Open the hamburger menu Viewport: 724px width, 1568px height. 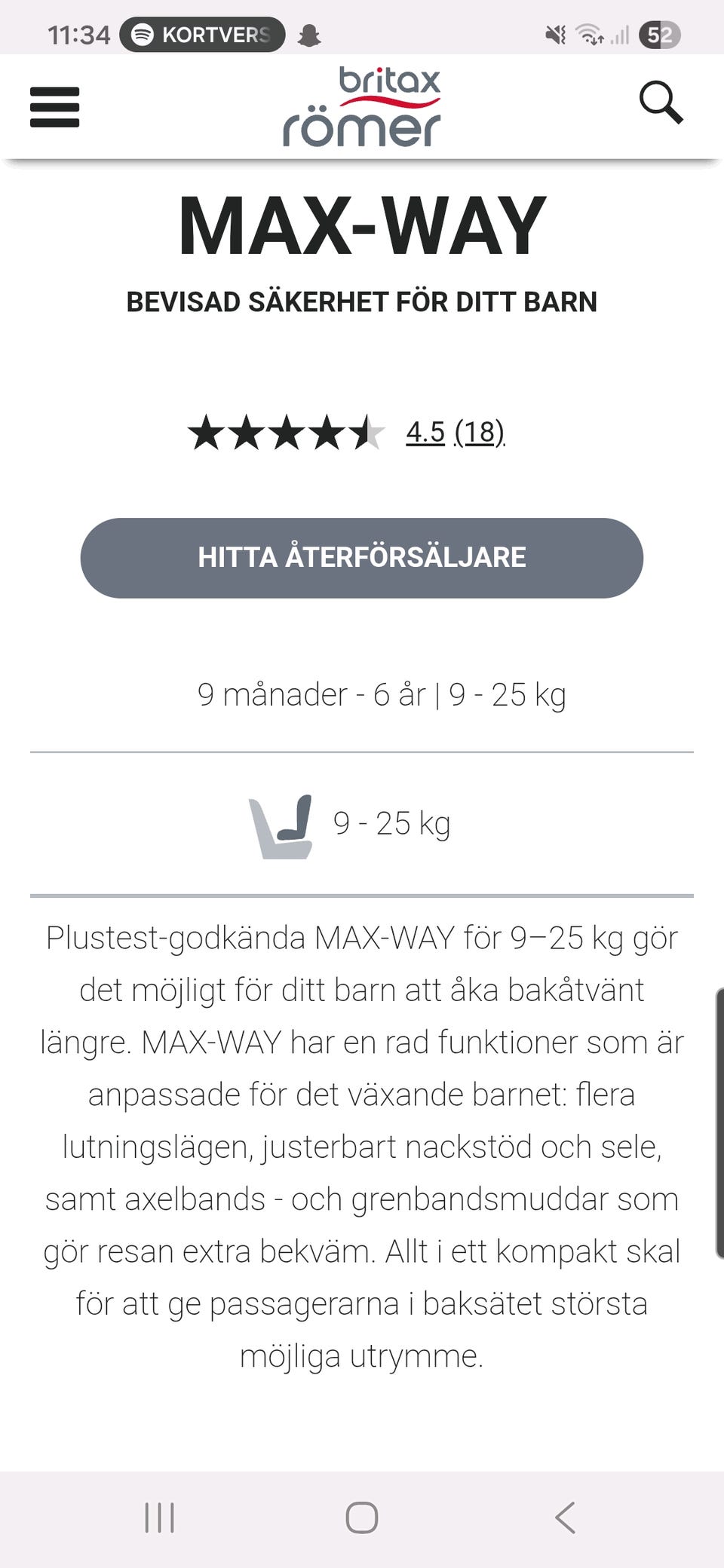pos(54,107)
